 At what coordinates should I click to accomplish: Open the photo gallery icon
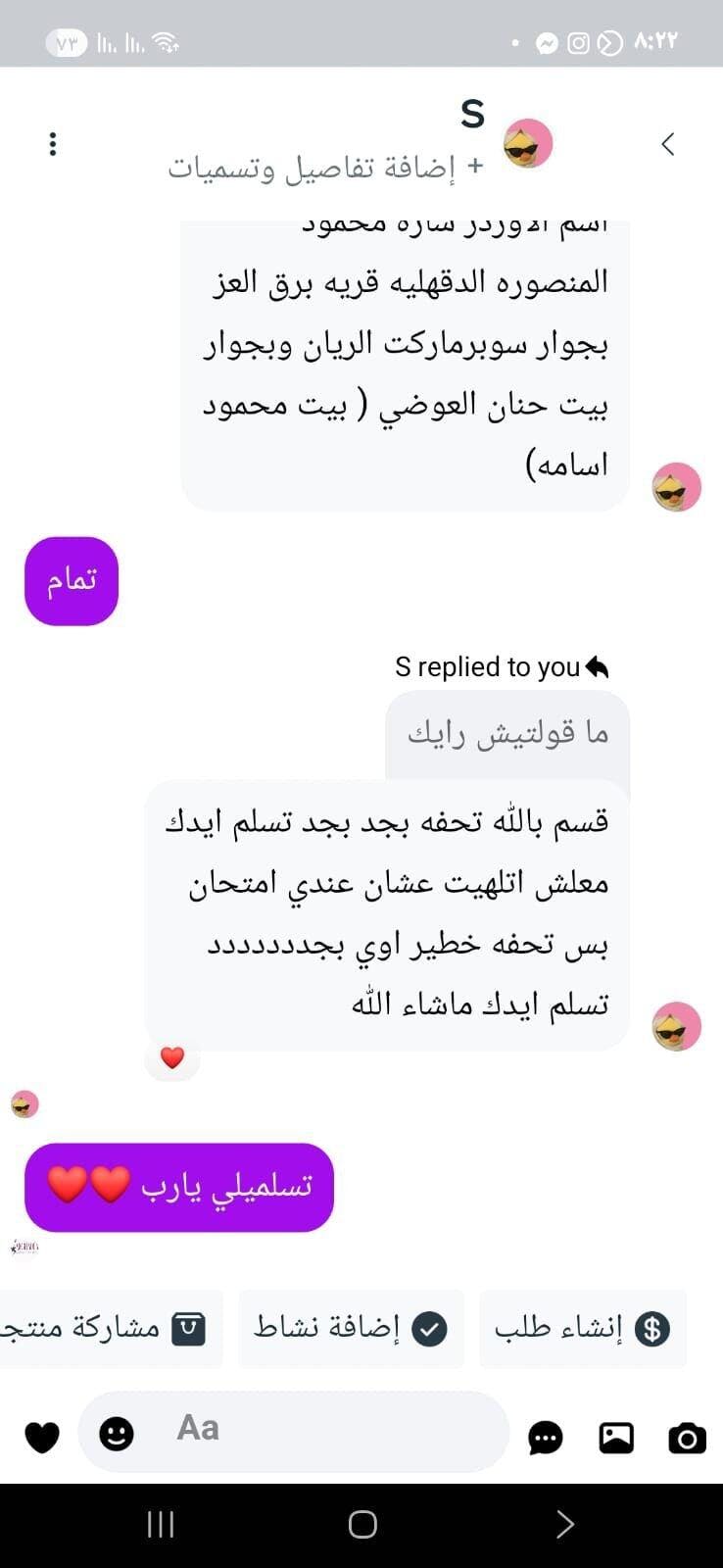click(616, 1438)
